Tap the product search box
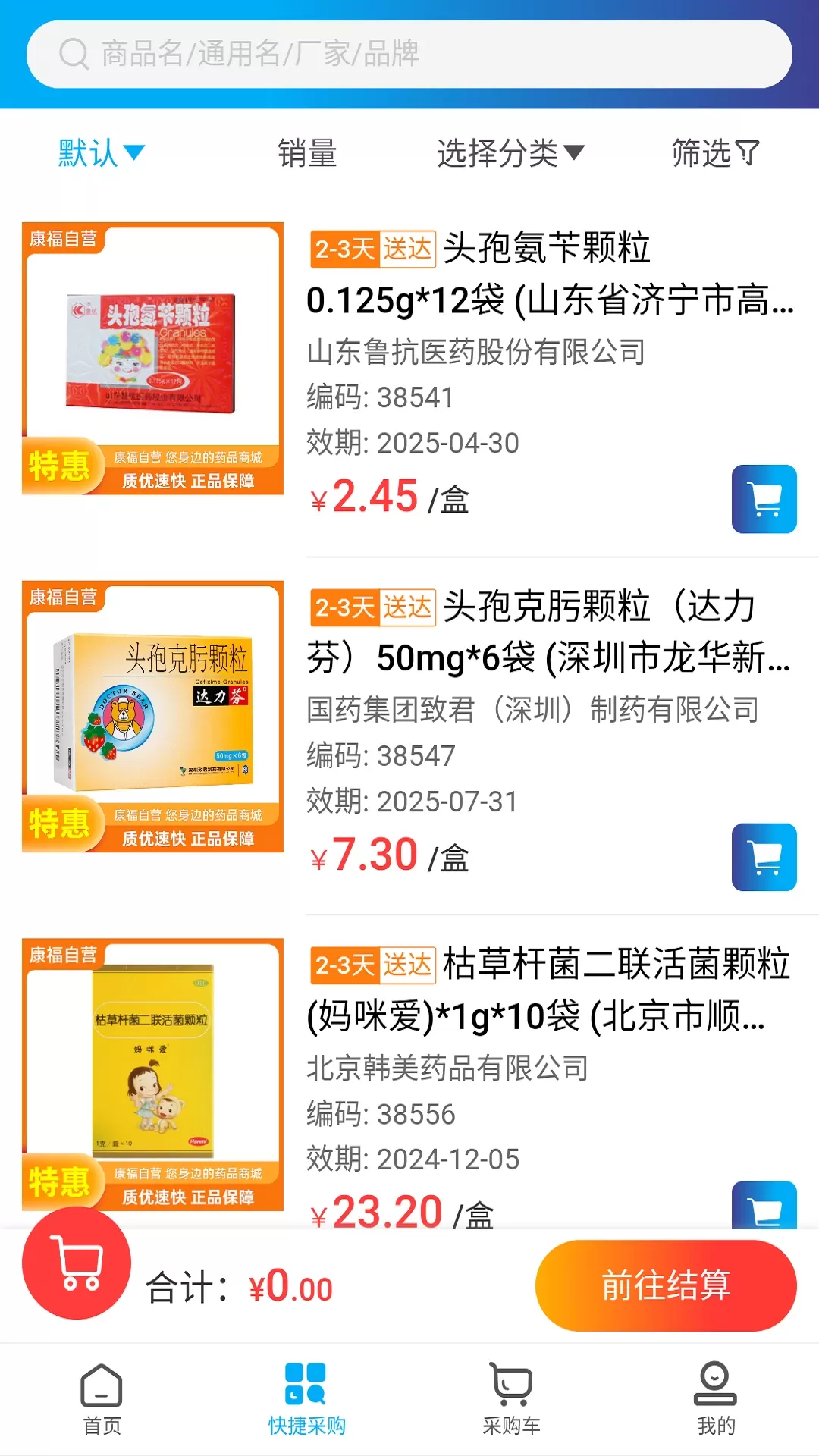Viewport: 819px width, 1456px height. 409,54
